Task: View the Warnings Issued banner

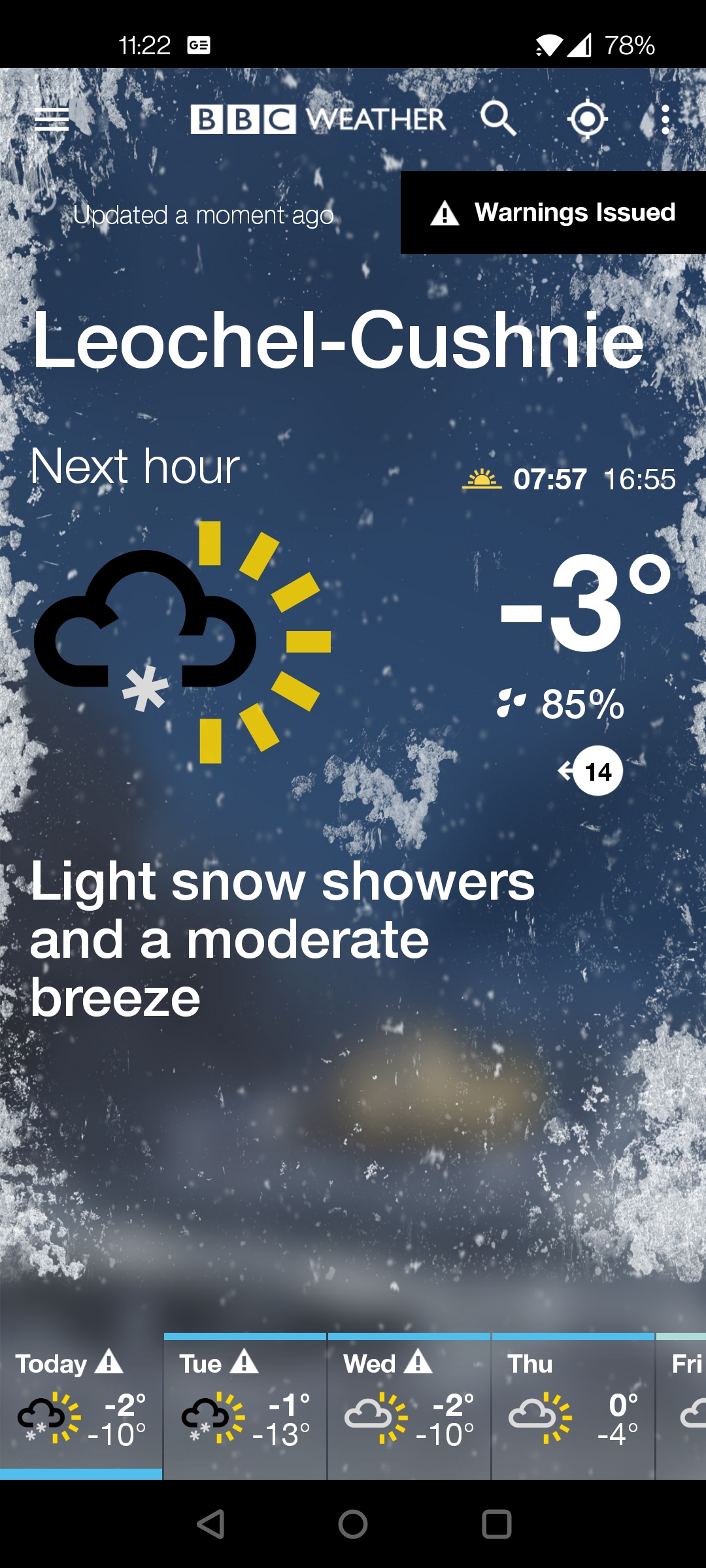Action: pos(553,213)
